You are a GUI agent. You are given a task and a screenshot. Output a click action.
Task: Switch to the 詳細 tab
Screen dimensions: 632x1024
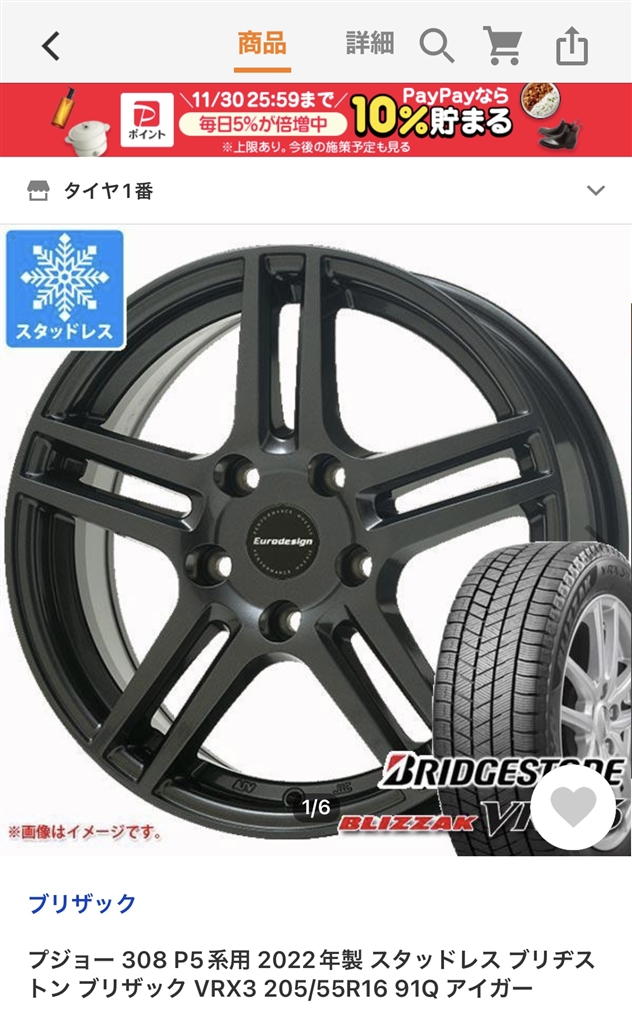370,44
